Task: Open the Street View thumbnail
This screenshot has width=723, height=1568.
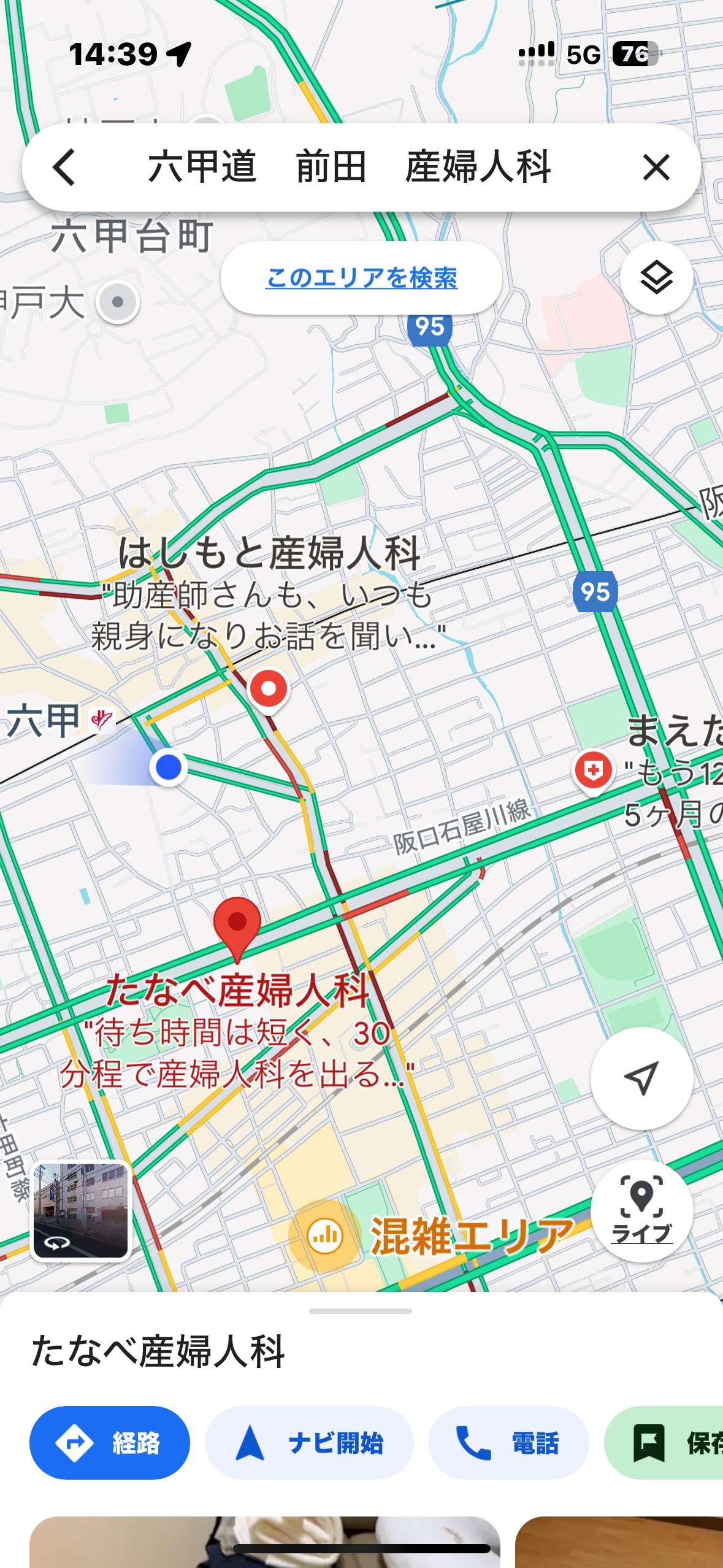Action: click(x=81, y=1210)
